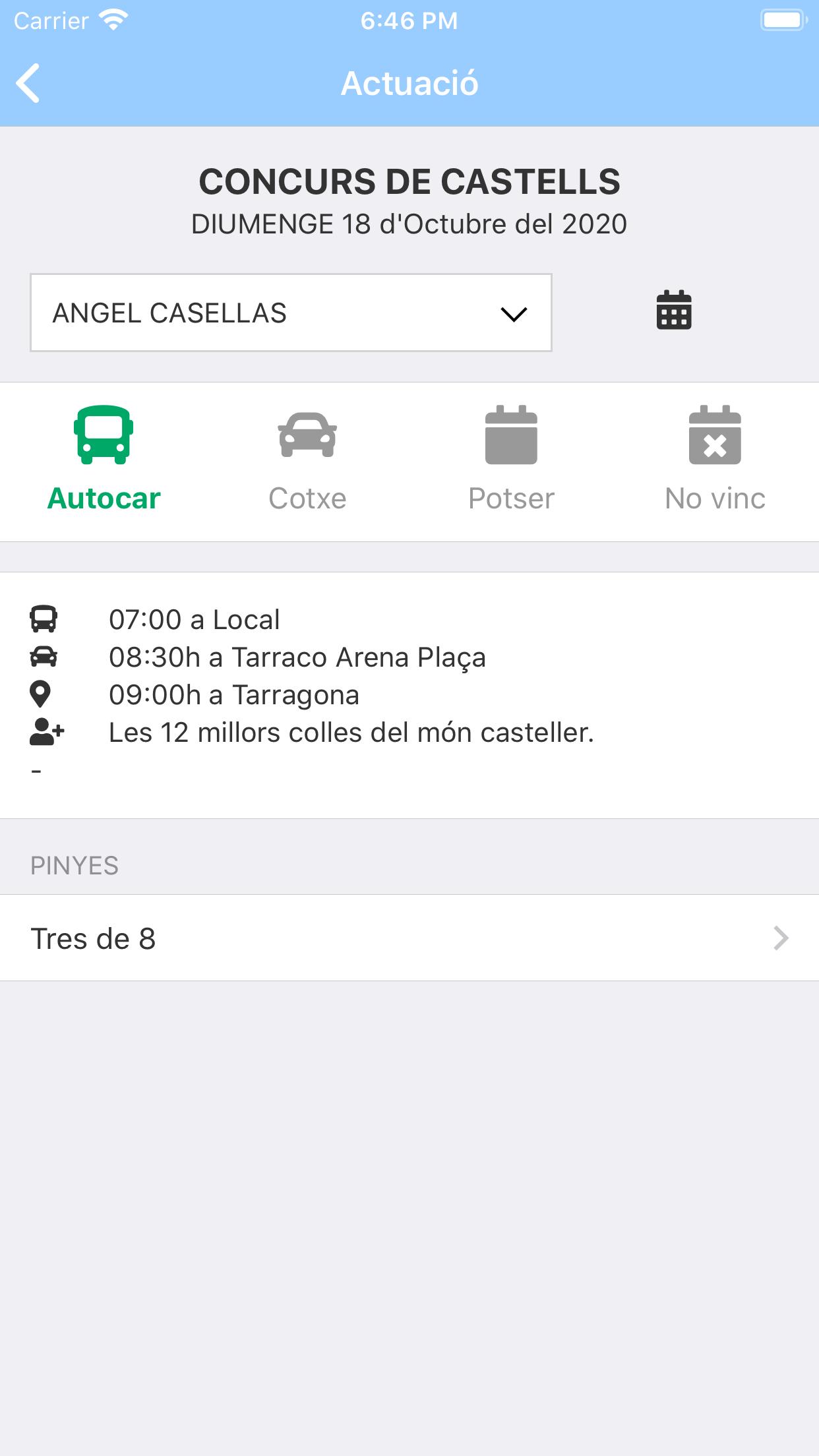Select Autocar as transport option

(x=104, y=460)
